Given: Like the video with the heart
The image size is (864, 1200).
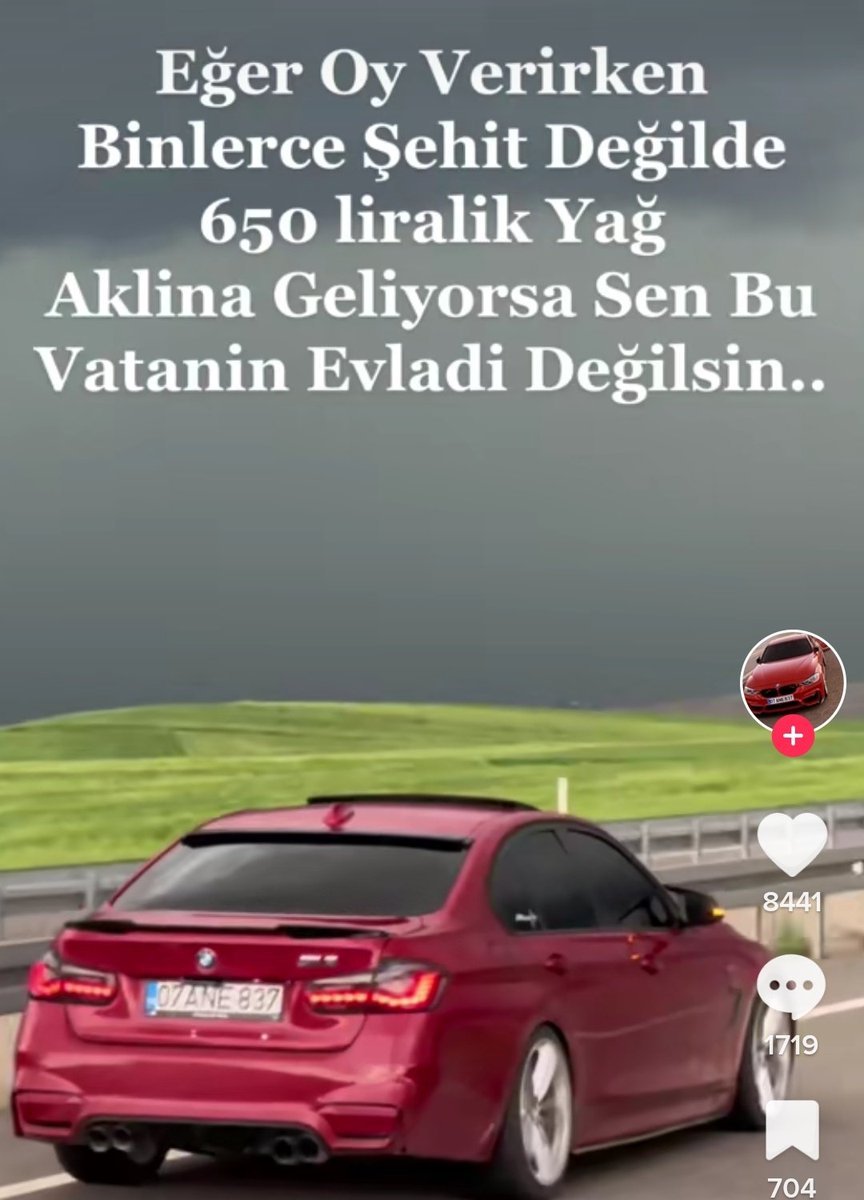Looking at the screenshot, I should (x=792, y=845).
